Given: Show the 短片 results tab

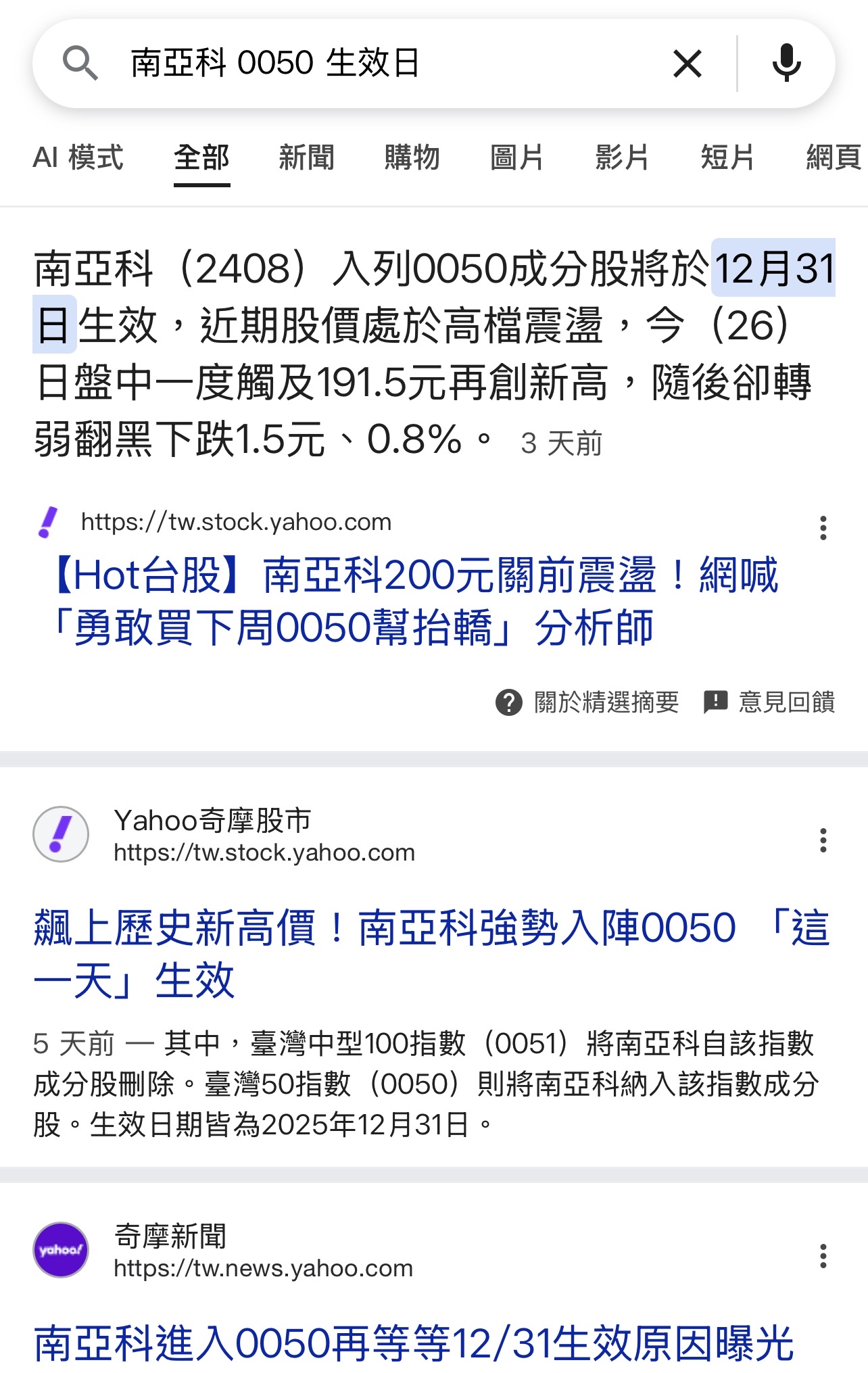Looking at the screenshot, I should click(x=728, y=158).
